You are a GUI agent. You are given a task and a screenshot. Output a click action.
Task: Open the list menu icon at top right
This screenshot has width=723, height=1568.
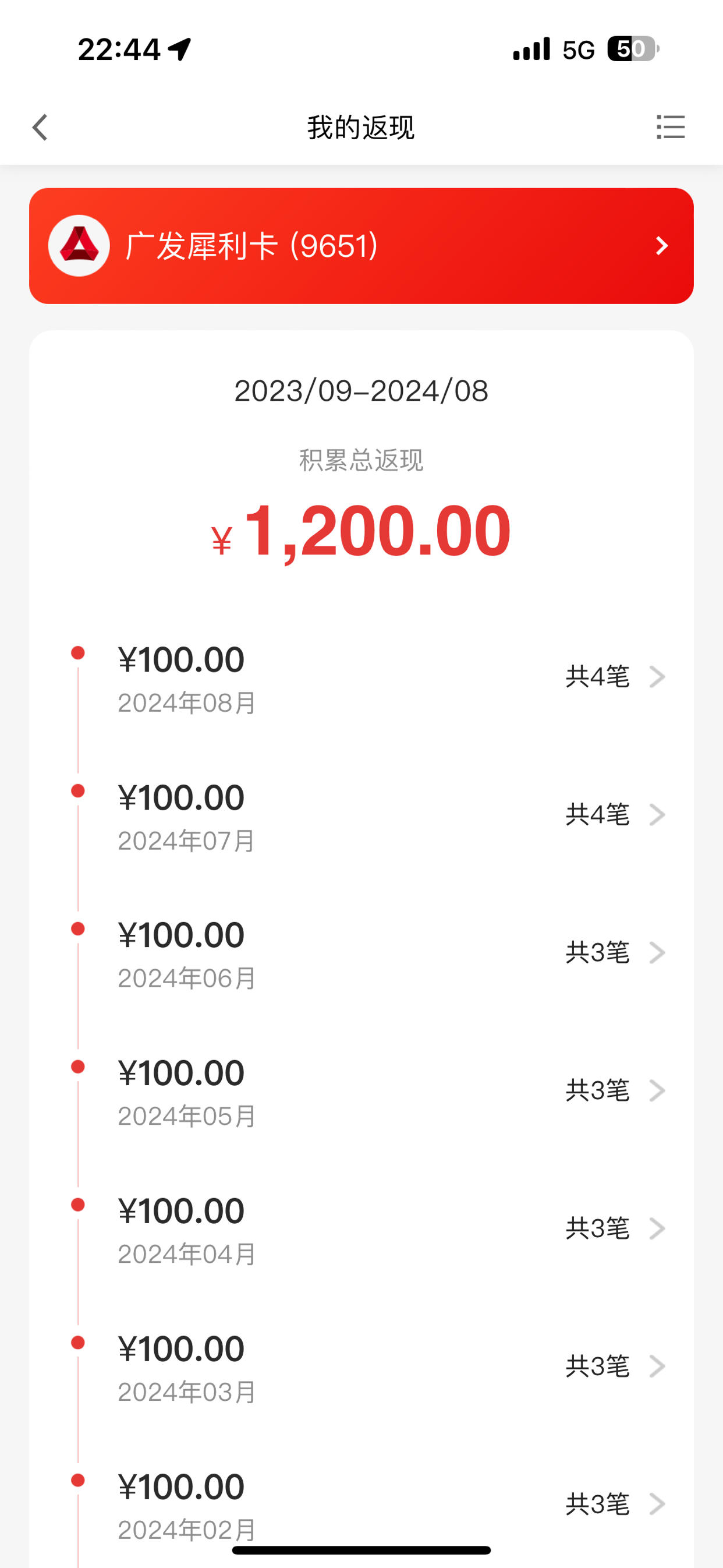coord(671,127)
